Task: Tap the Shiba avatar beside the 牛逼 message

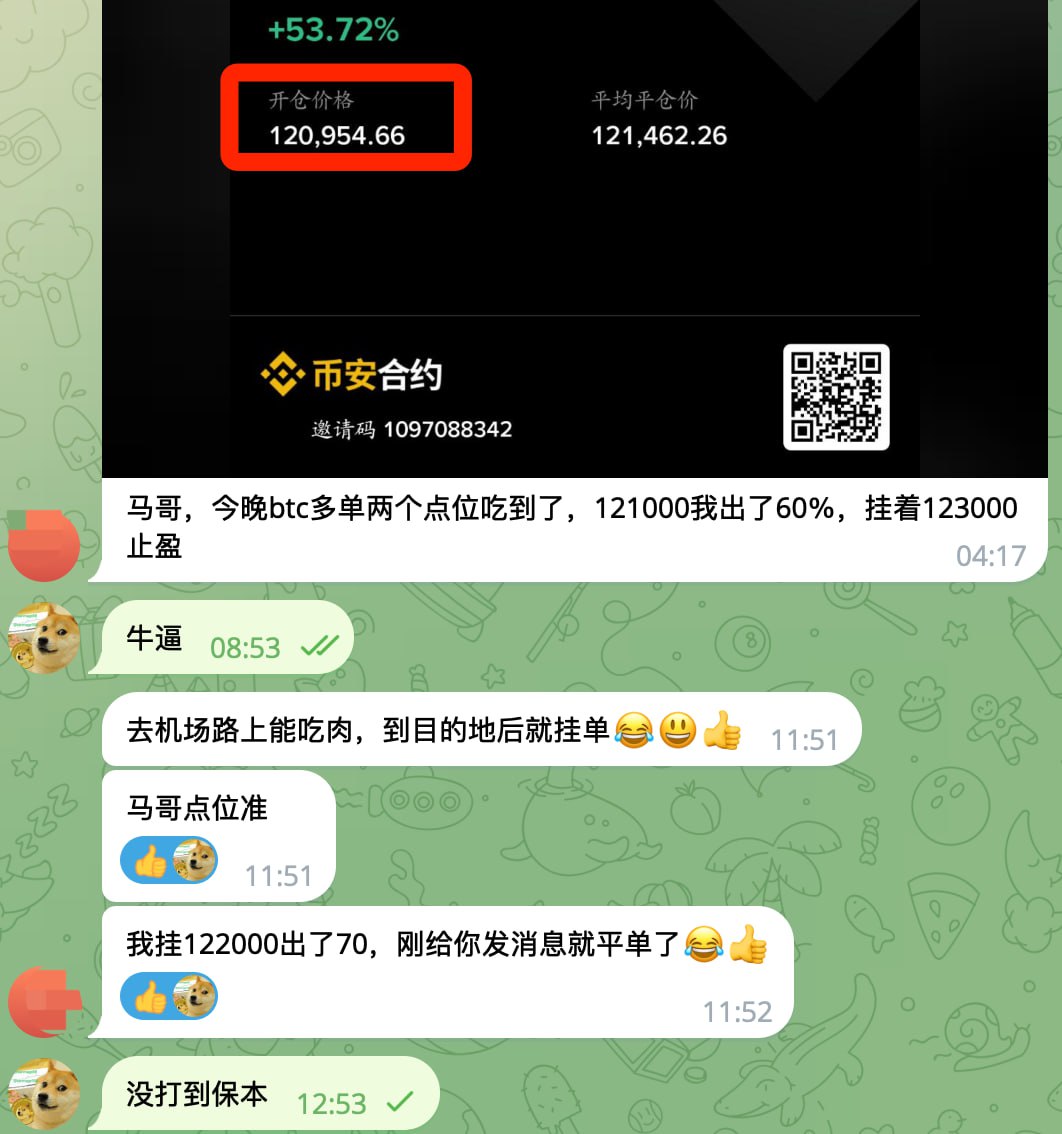Action: [43, 638]
